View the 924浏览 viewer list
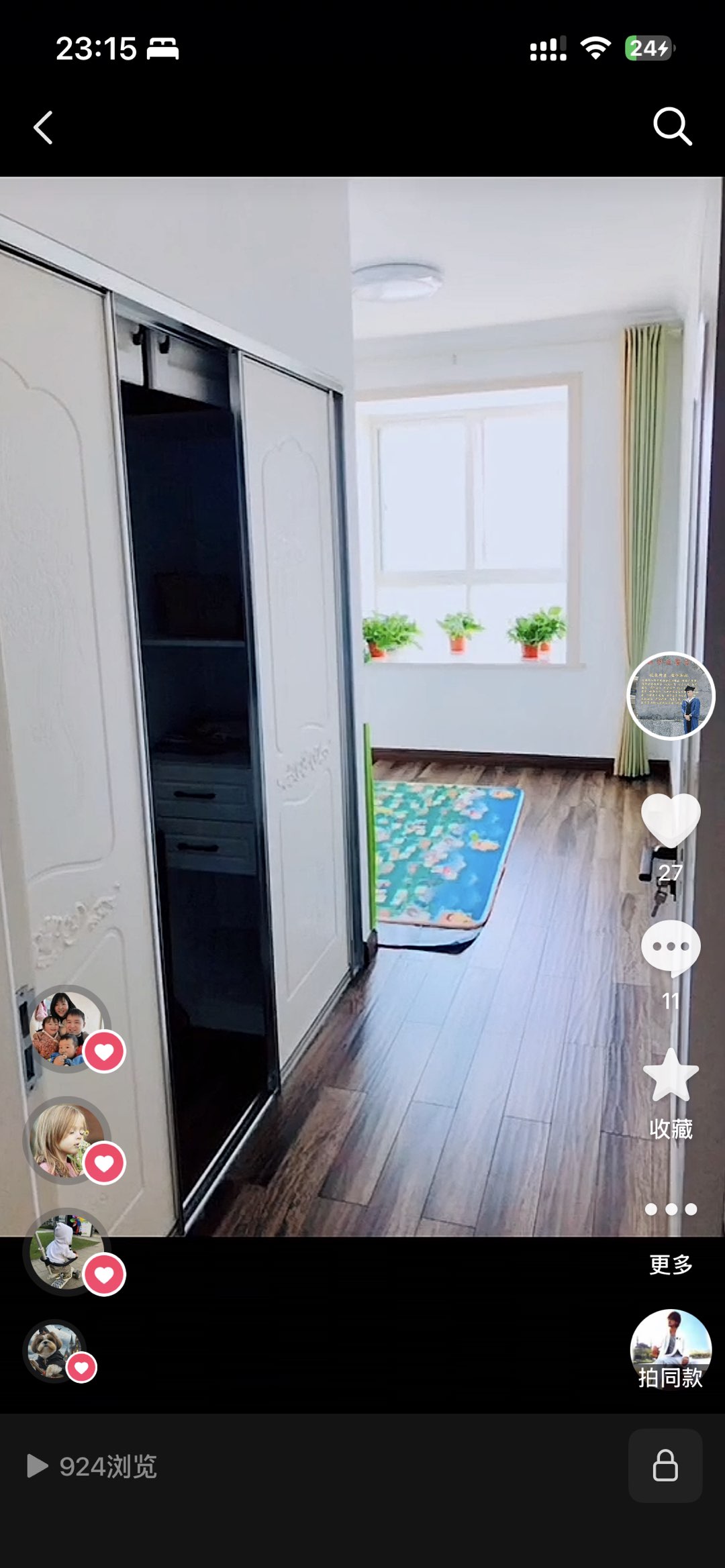The width and height of the screenshot is (725, 1568). 93,1467
